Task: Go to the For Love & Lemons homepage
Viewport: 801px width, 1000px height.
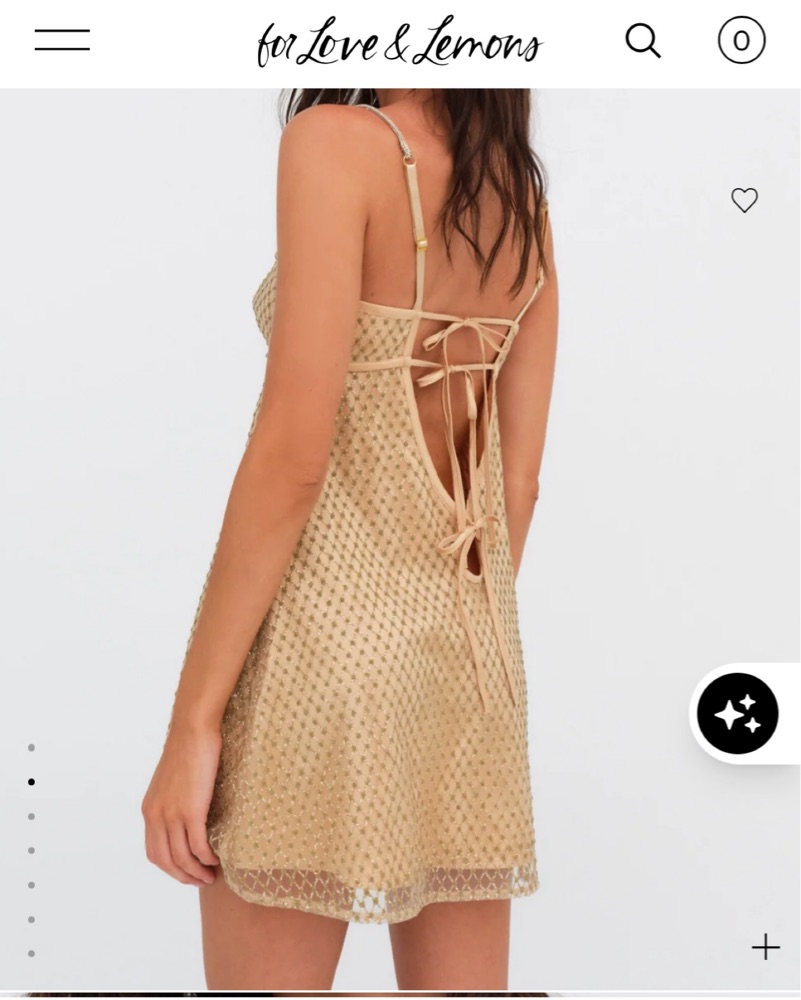Action: click(399, 42)
